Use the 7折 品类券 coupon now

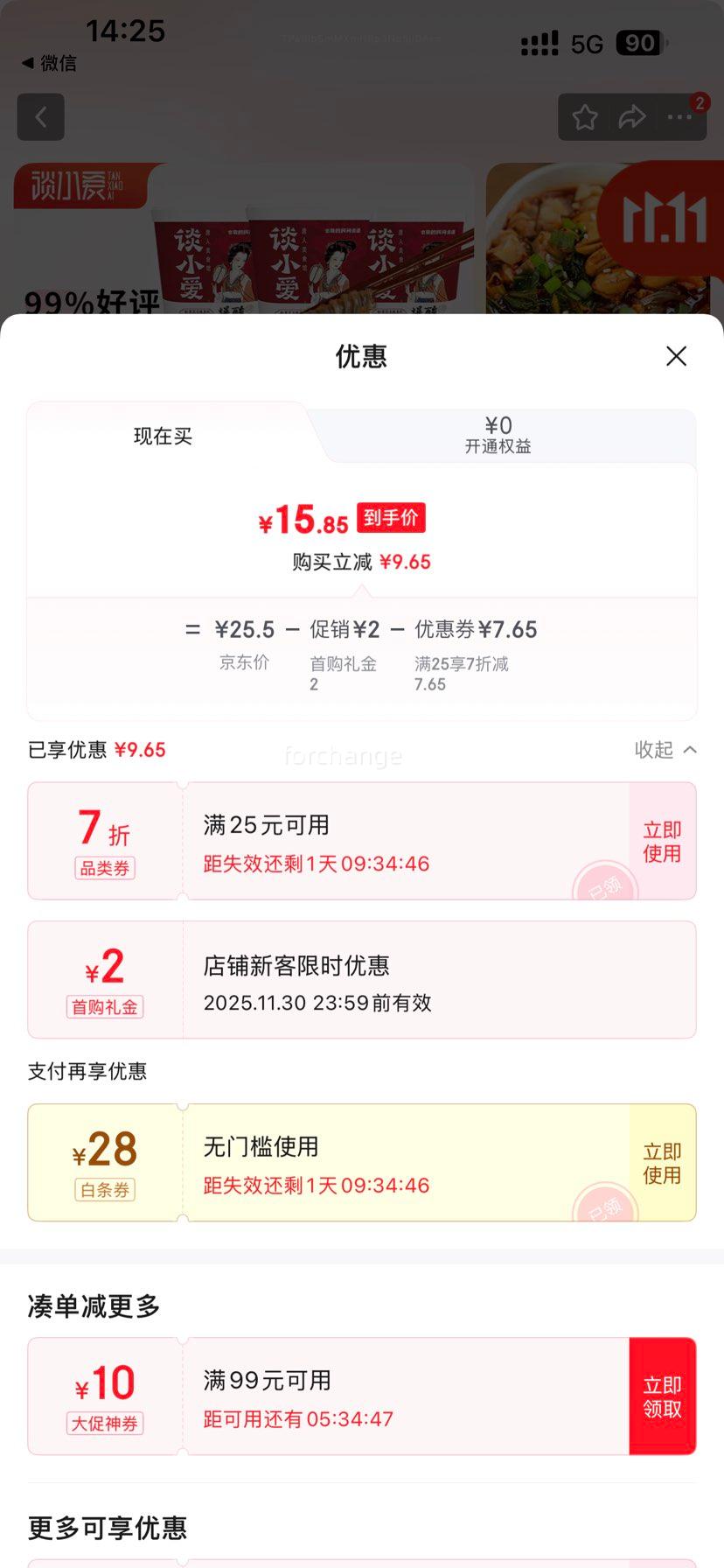[x=662, y=841]
